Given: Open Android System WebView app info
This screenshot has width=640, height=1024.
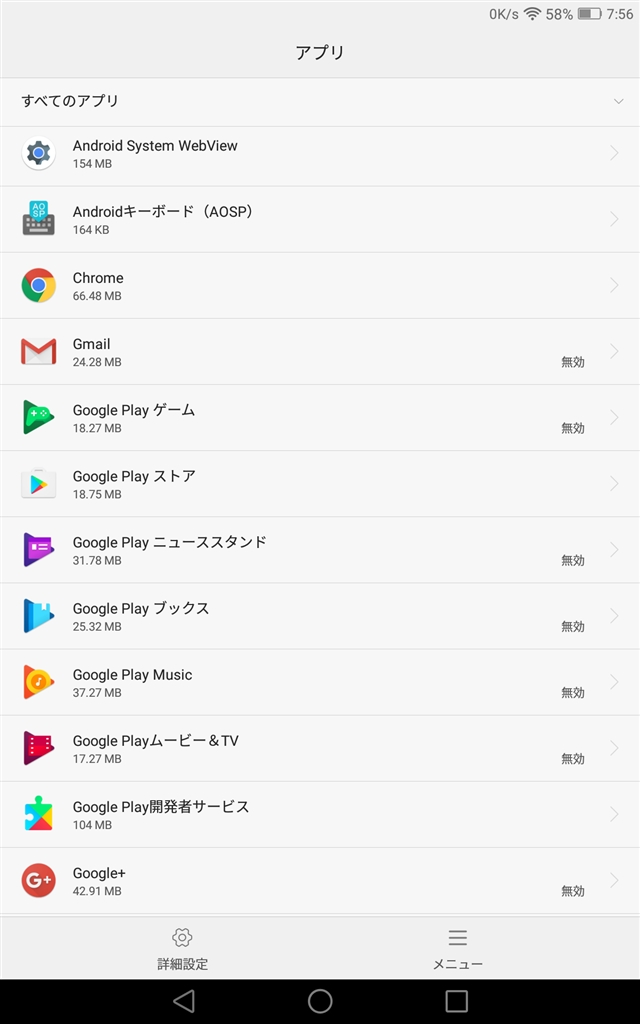Looking at the screenshot, I should [x=320, y=154].
